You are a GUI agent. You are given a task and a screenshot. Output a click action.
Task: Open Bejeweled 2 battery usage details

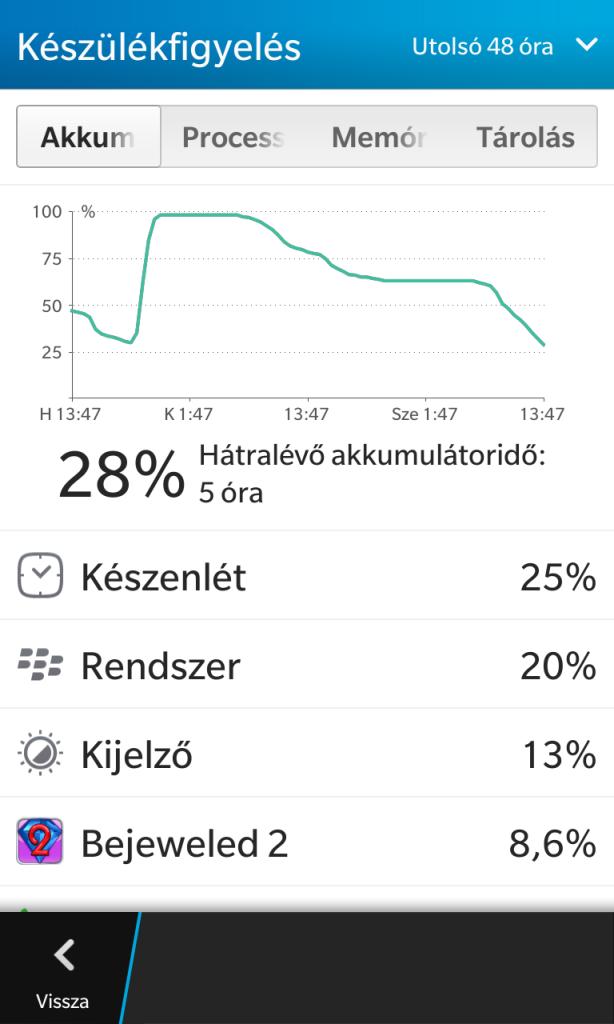pyautogui.click(x=307, y=843)
